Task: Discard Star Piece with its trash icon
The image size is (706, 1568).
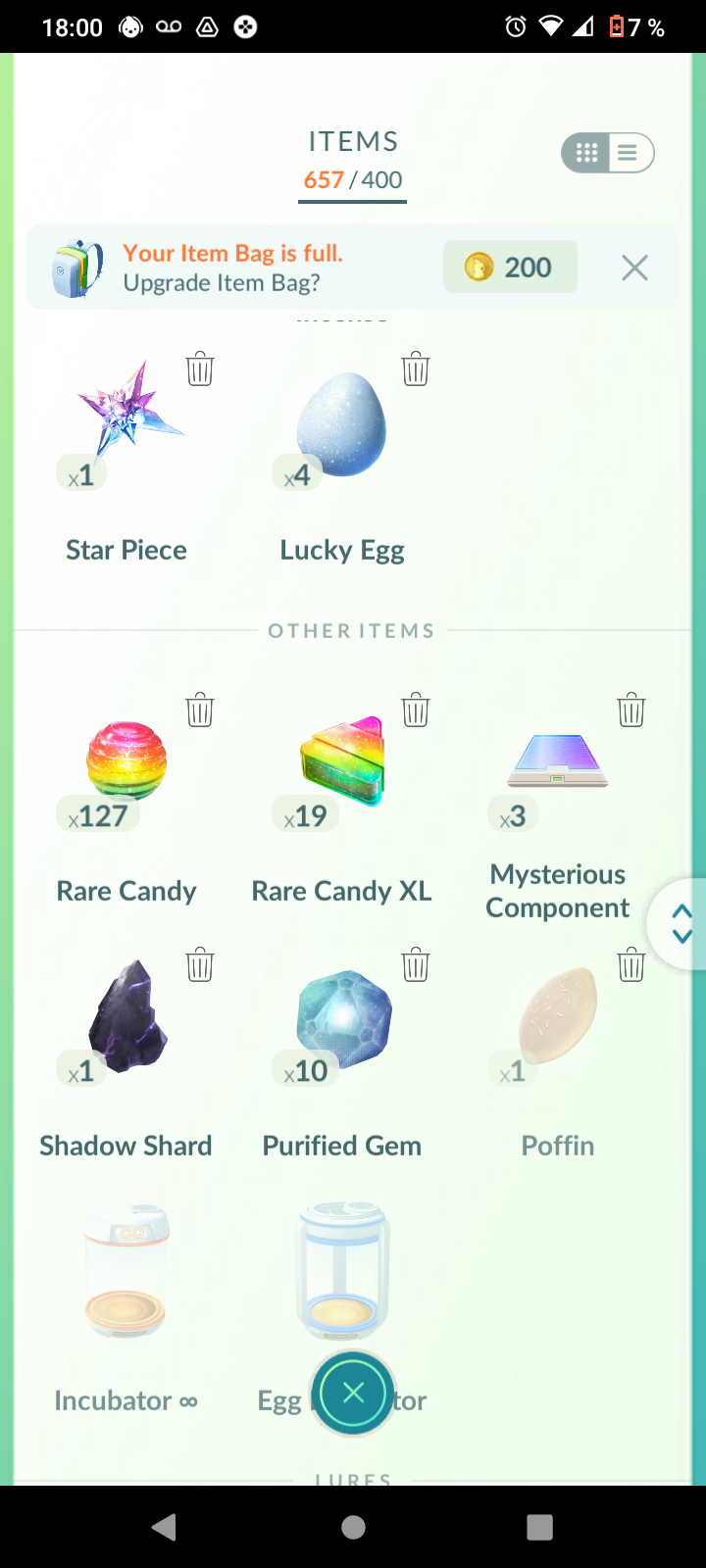Action: tap(200, 369)
